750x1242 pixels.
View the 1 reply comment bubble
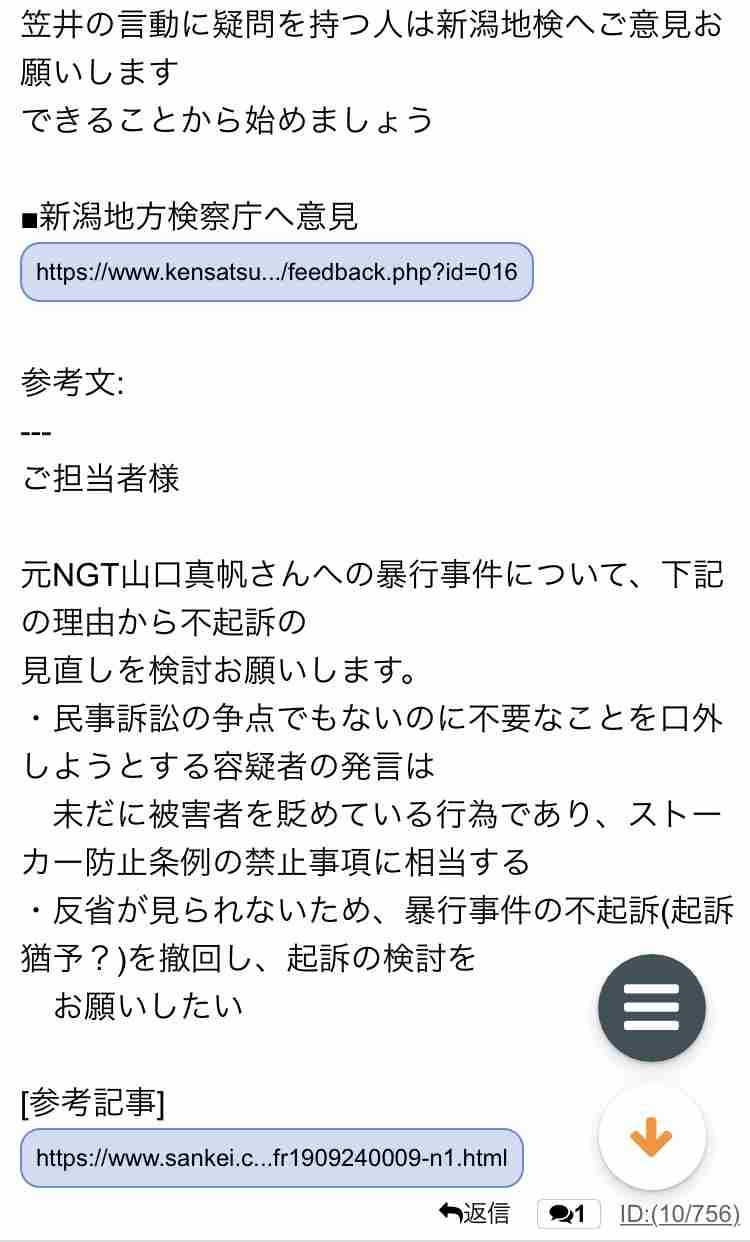coord(568,1214)
